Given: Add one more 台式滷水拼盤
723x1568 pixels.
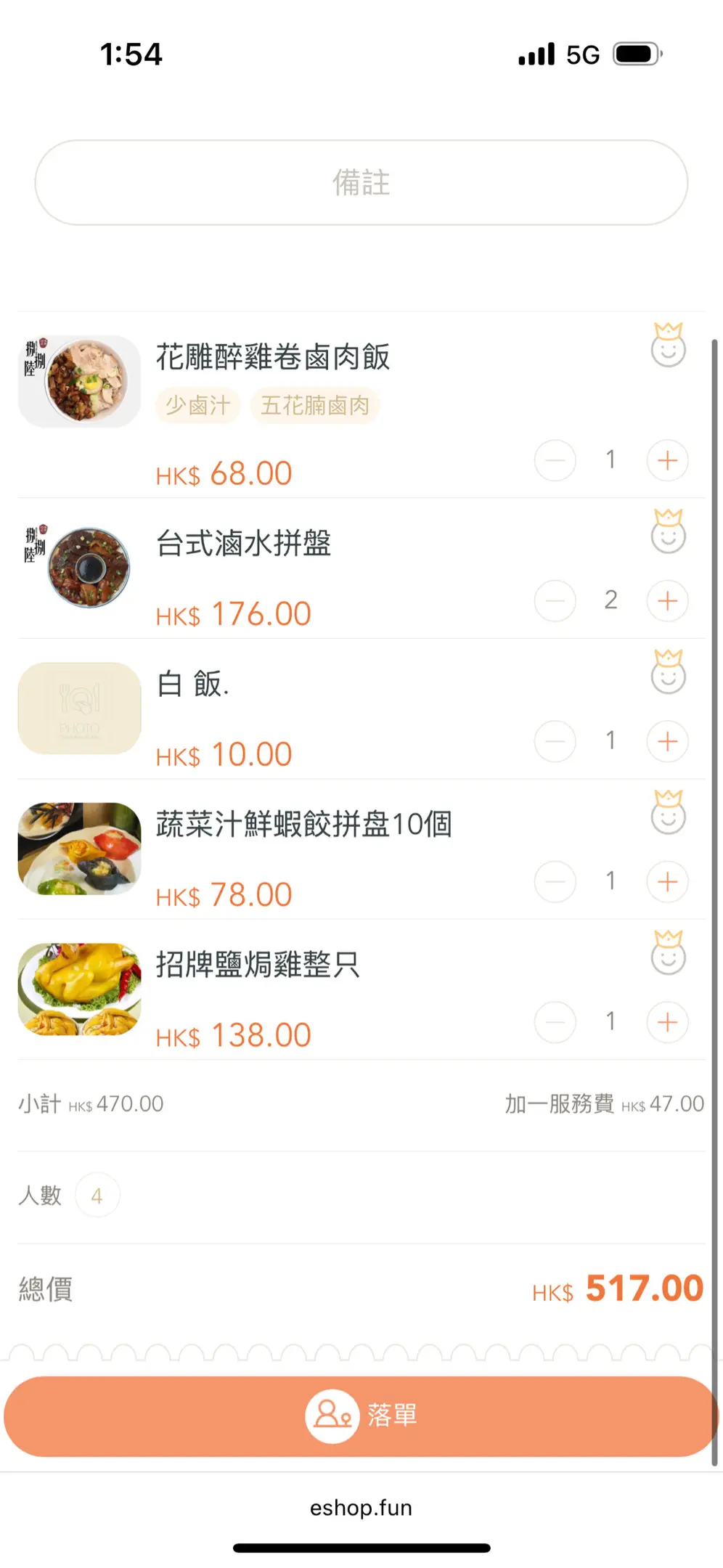Looking at the screenshot, I should pos(667,601).
